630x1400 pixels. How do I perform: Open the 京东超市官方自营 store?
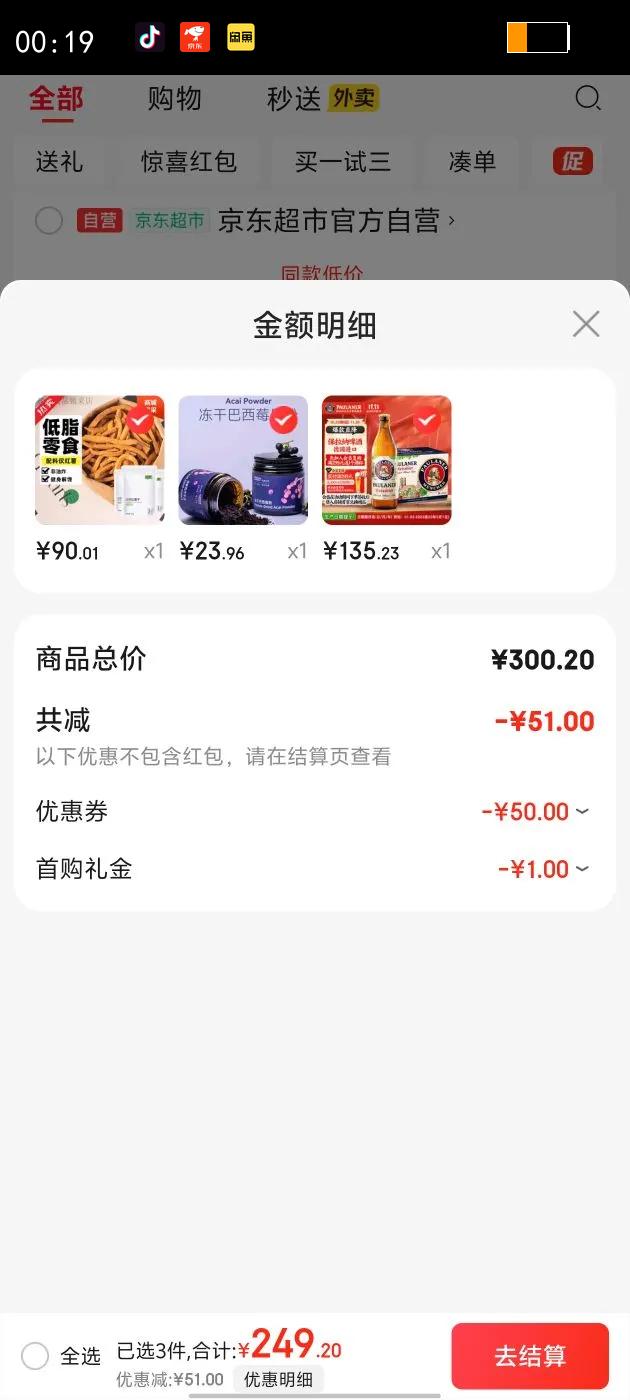[x=330, y=221]
